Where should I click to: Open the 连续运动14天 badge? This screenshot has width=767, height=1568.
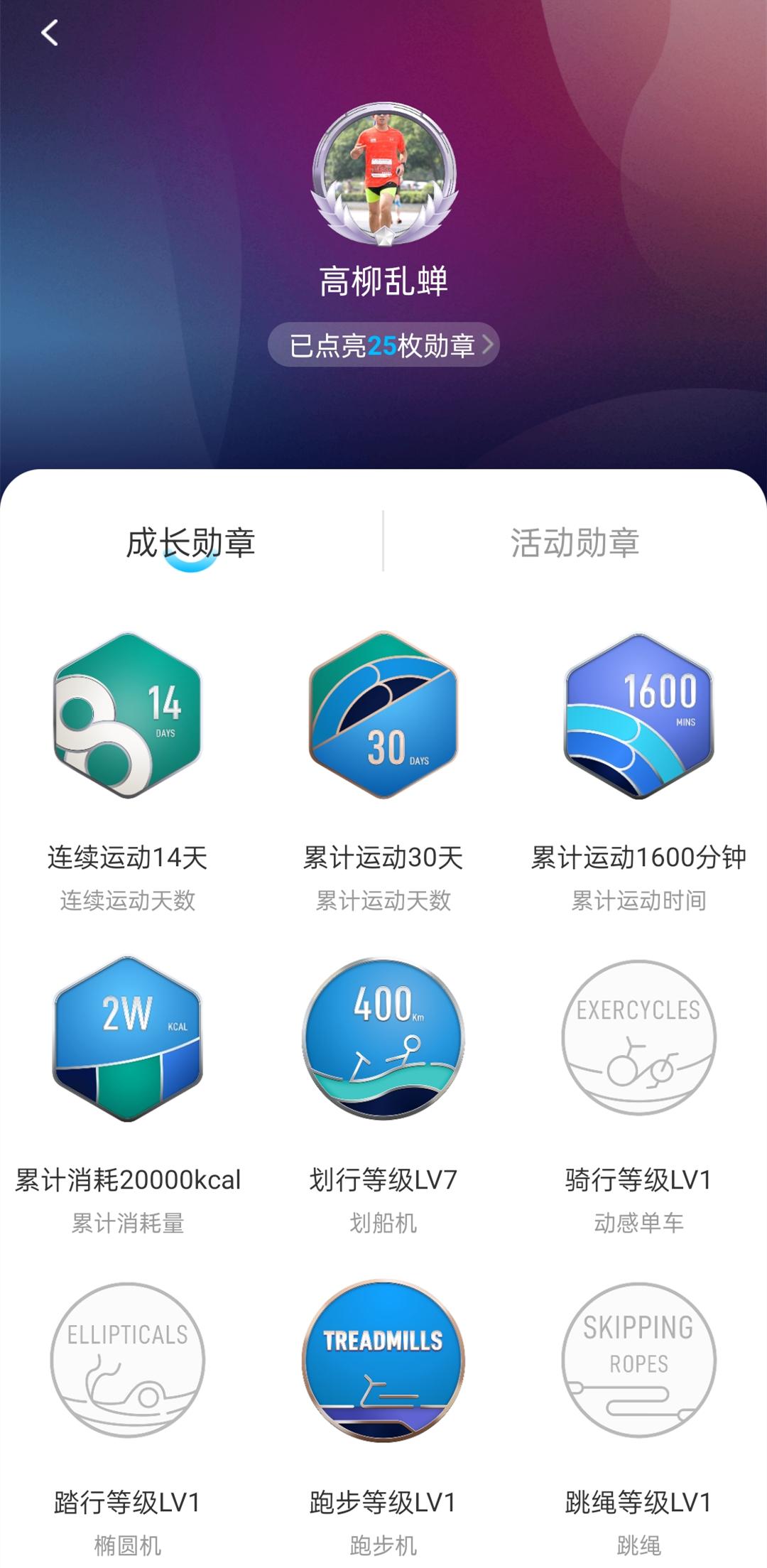(128, 715)
